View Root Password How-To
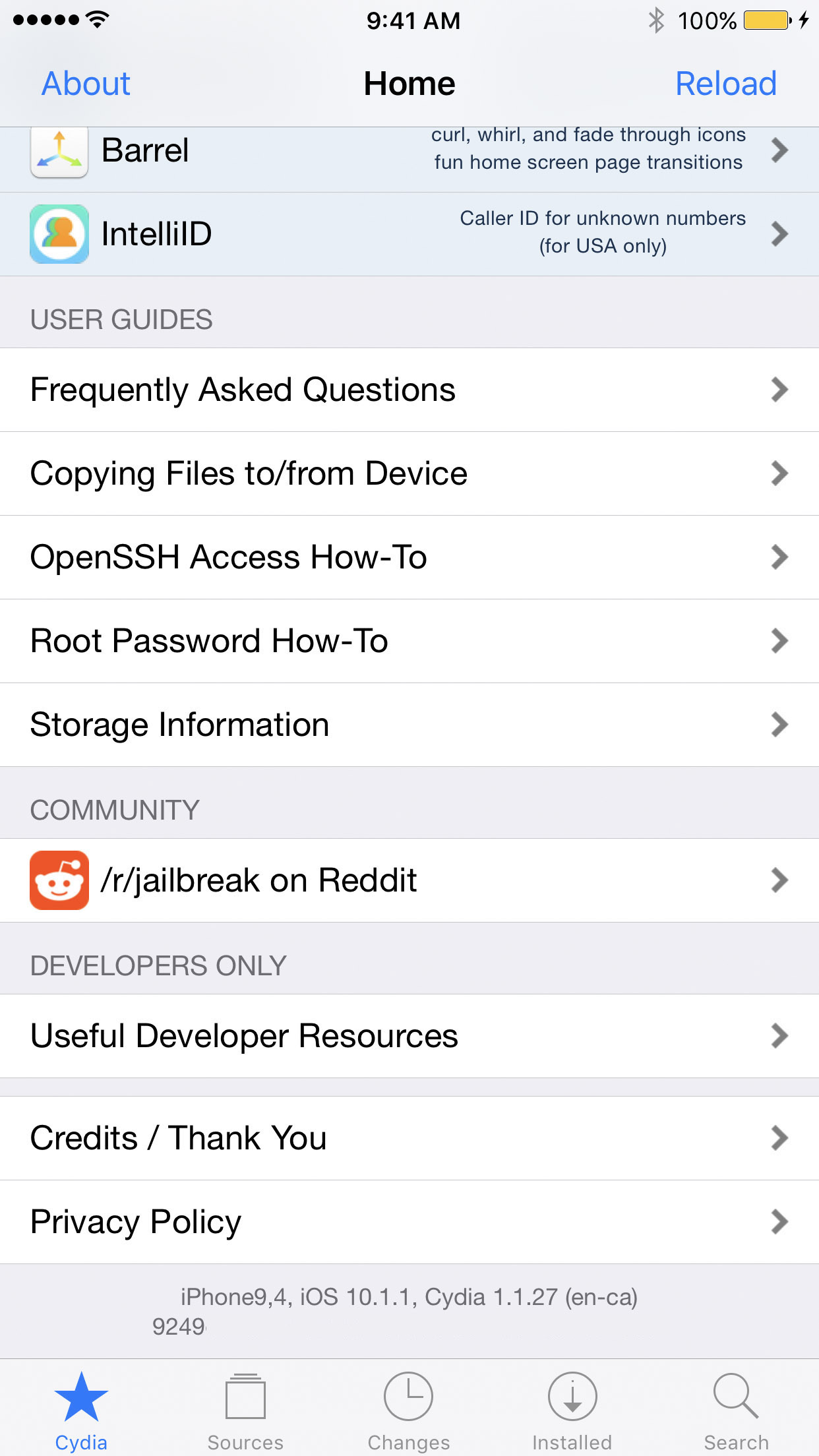The image size is (819, 1456). tap(409, 641)
